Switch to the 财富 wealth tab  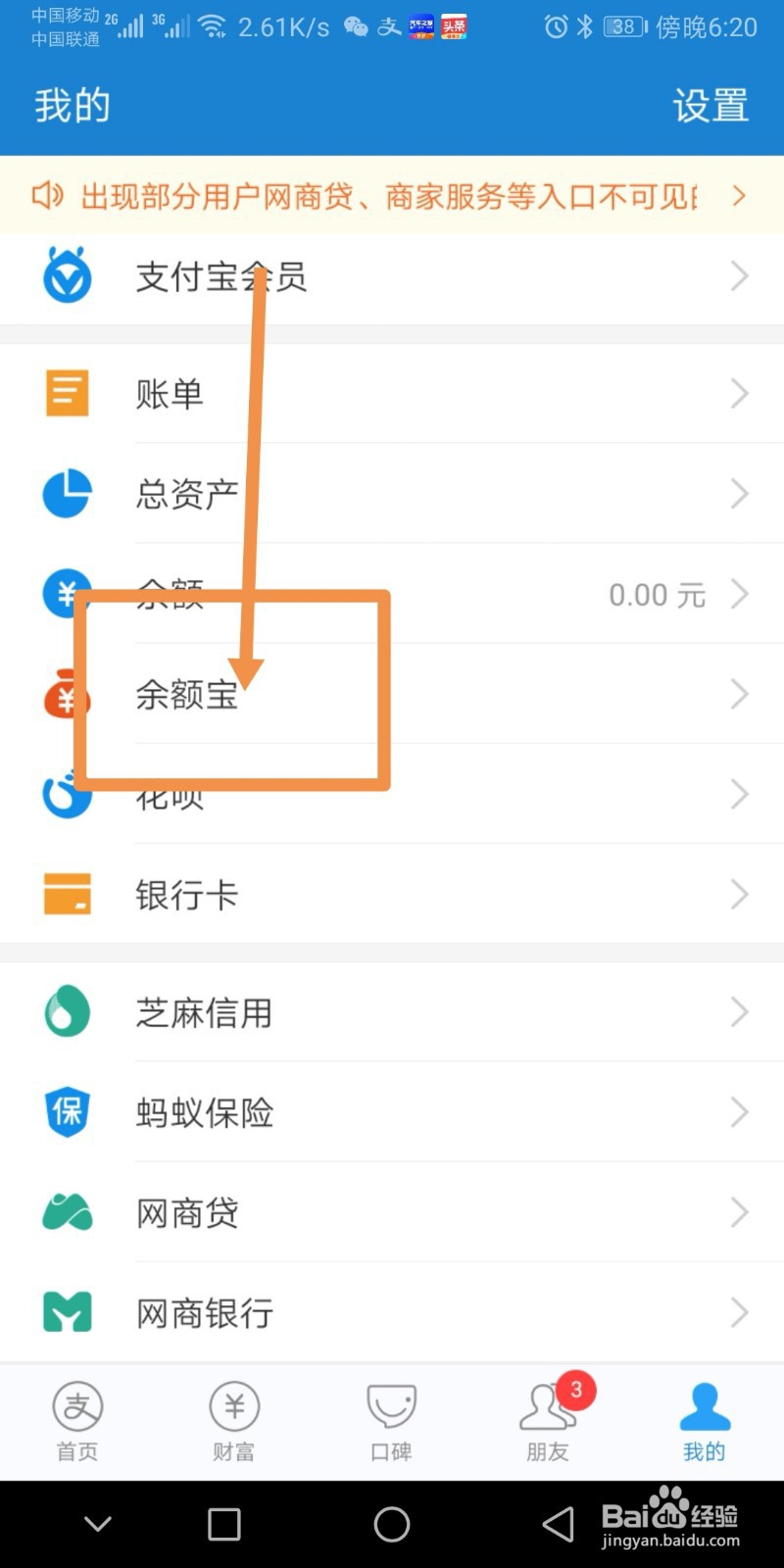[233, 1421]
